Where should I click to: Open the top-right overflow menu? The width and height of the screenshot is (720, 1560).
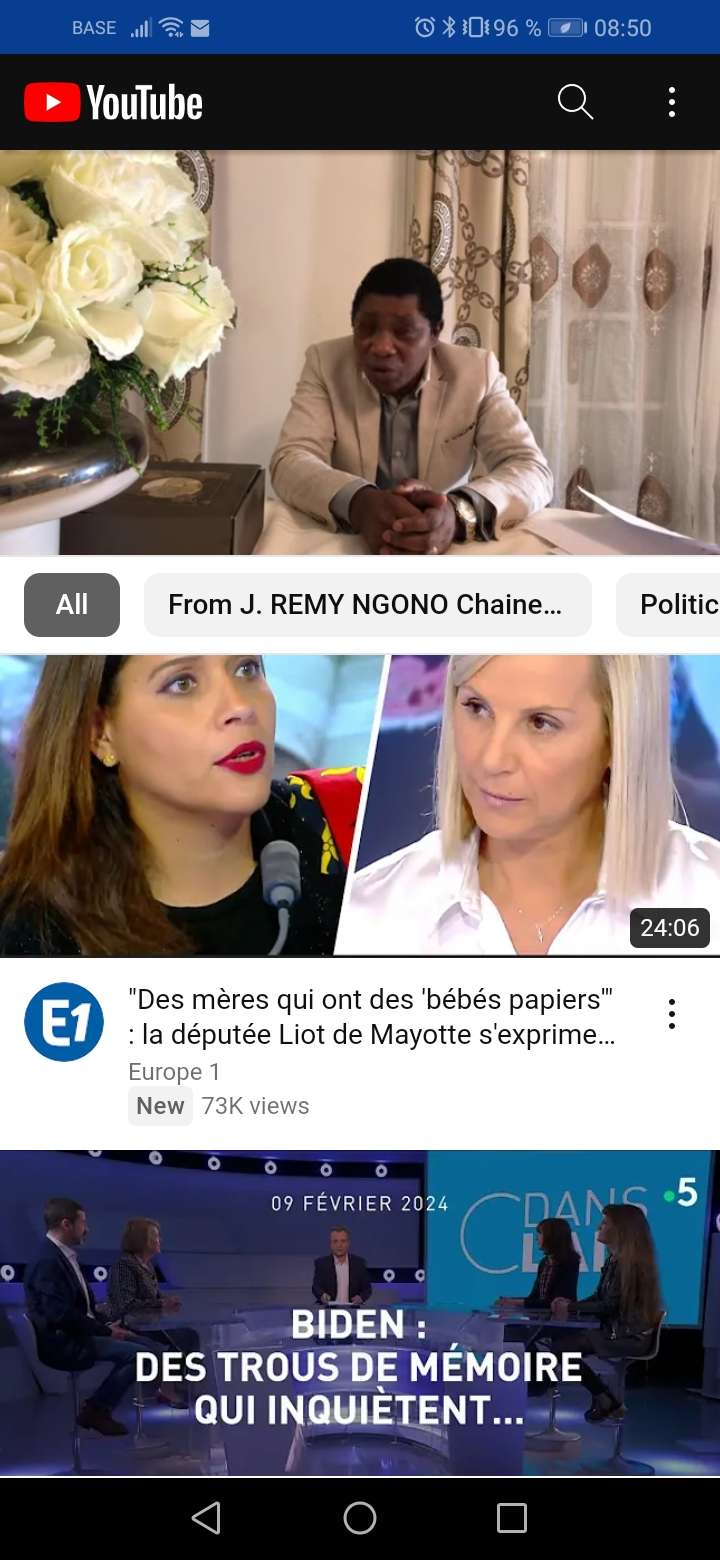point(671,102)
